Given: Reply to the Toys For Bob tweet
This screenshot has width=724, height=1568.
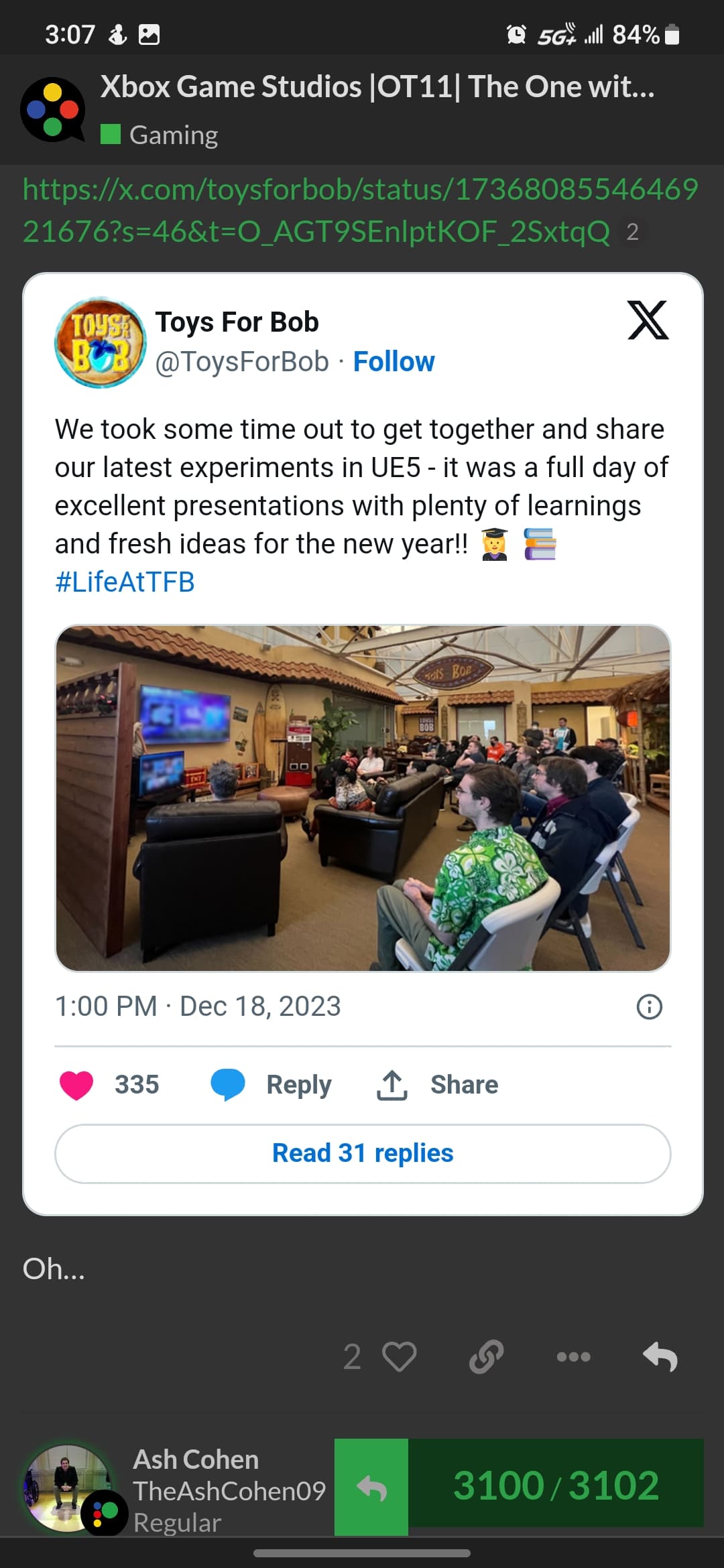Looking at the screenshot, I should (271, 1085).
